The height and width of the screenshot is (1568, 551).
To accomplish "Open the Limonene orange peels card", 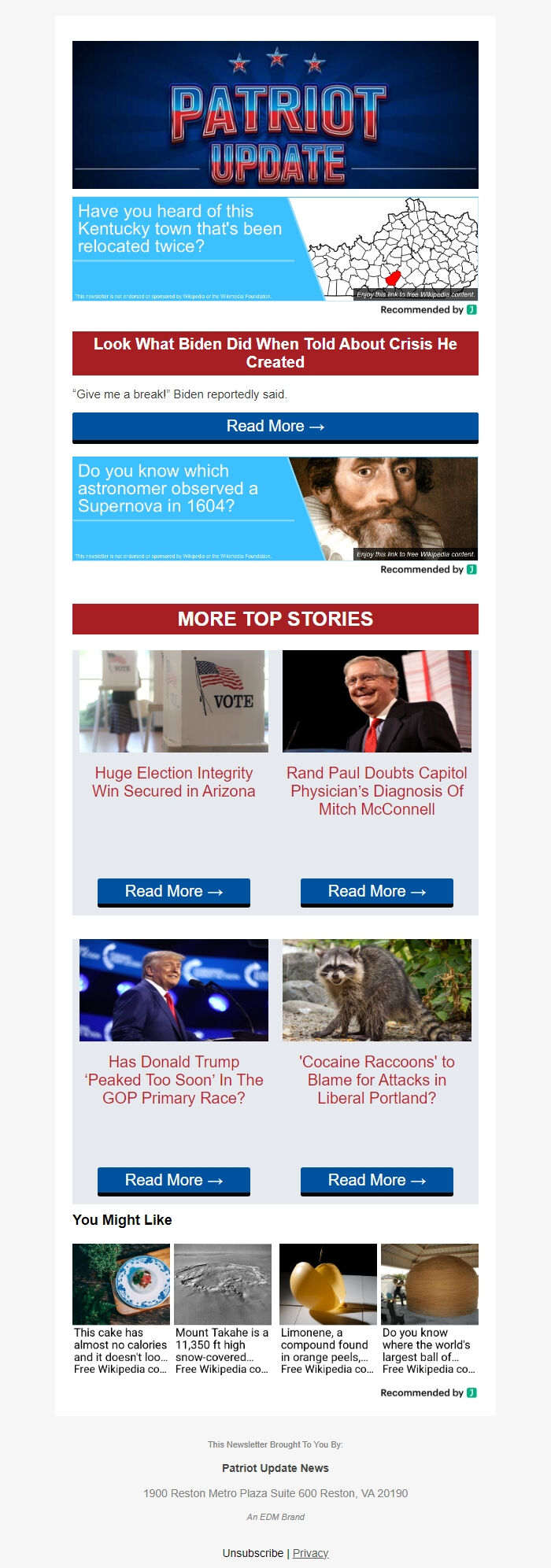I will coord(327,1310).
